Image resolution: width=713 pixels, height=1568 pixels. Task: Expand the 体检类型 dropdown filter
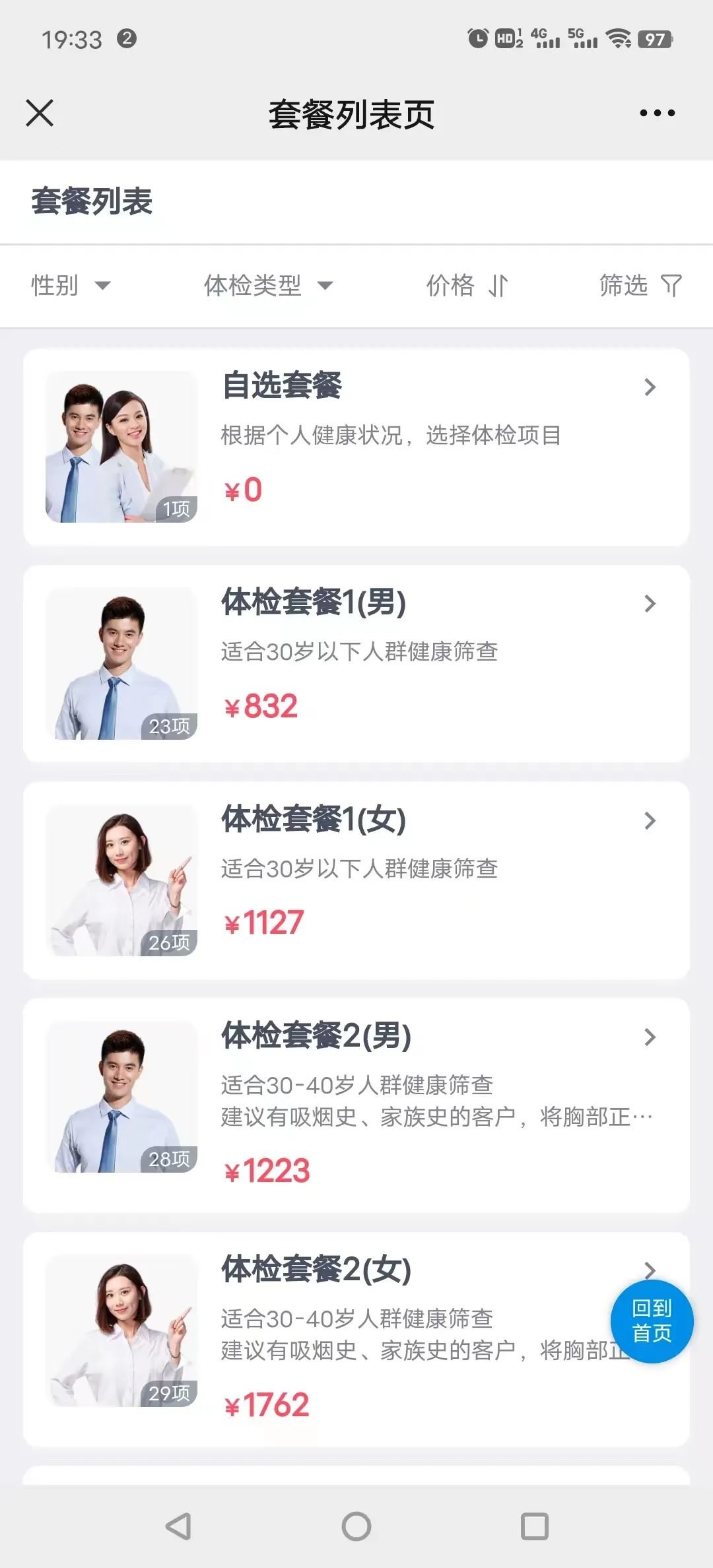coord(268,286)
